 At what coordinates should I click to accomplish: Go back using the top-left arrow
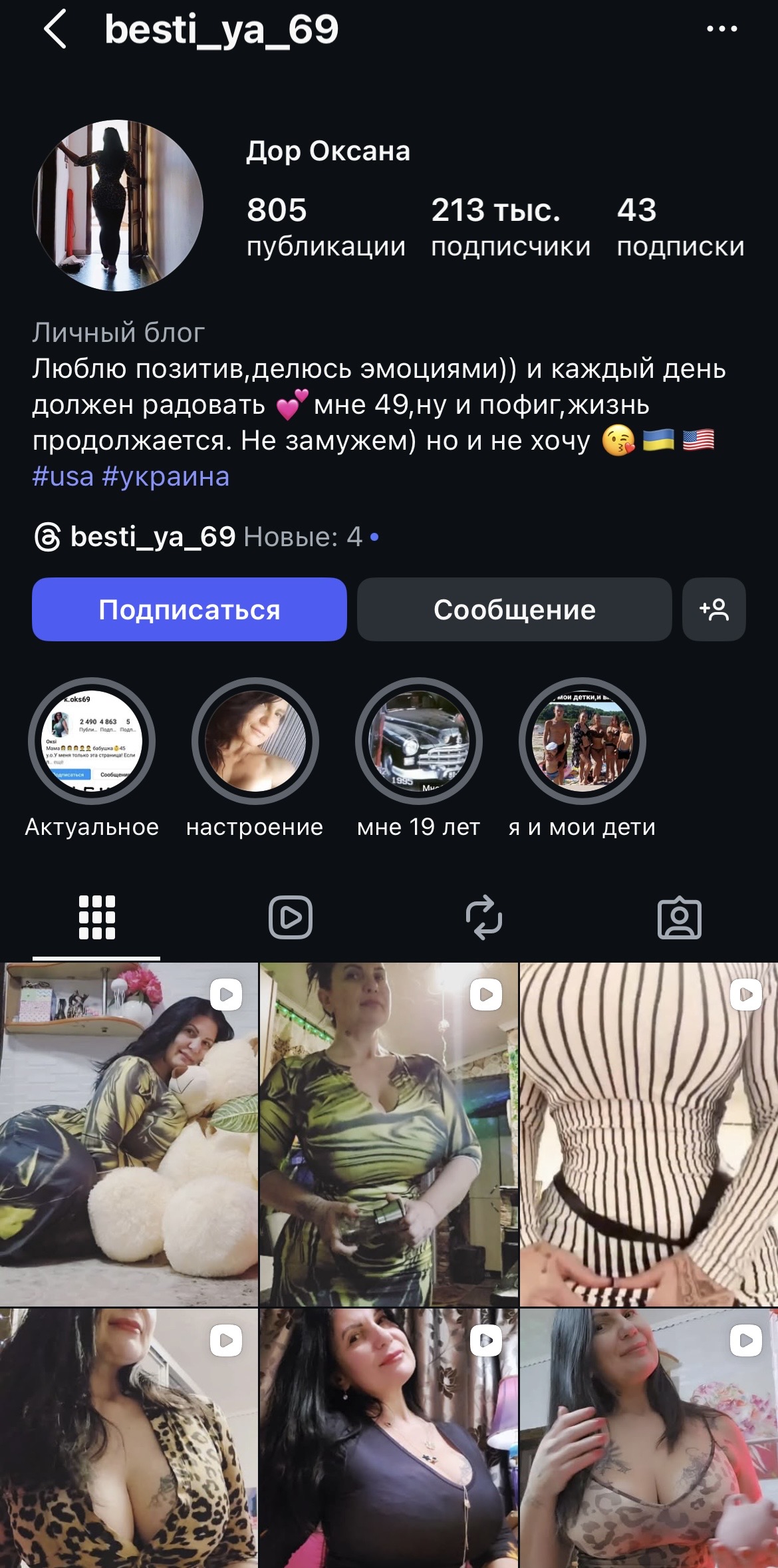(x=55, y=30)
